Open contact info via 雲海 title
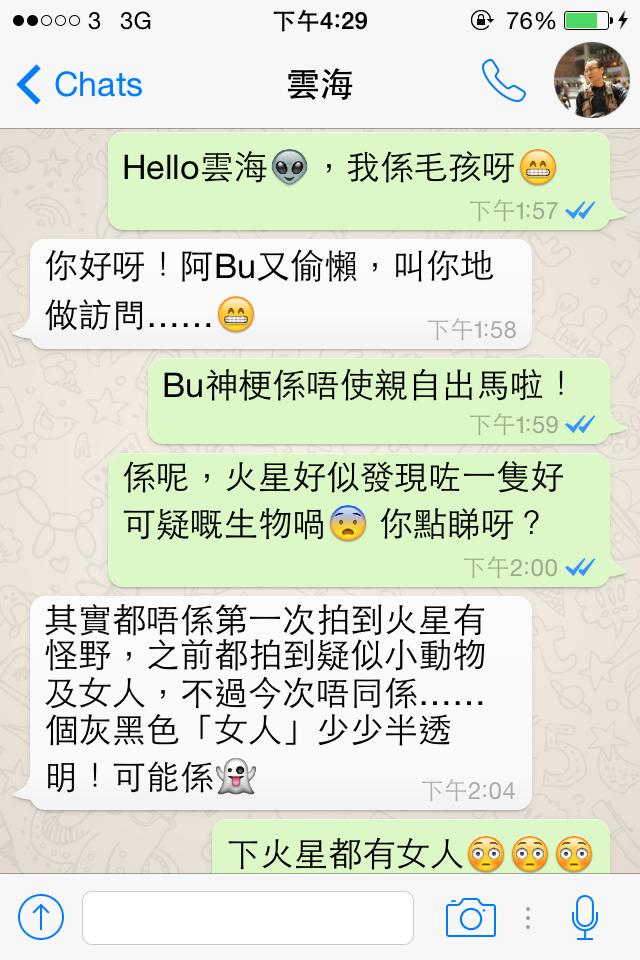Viewport: 640px width, 960px height. coord(320,85)
